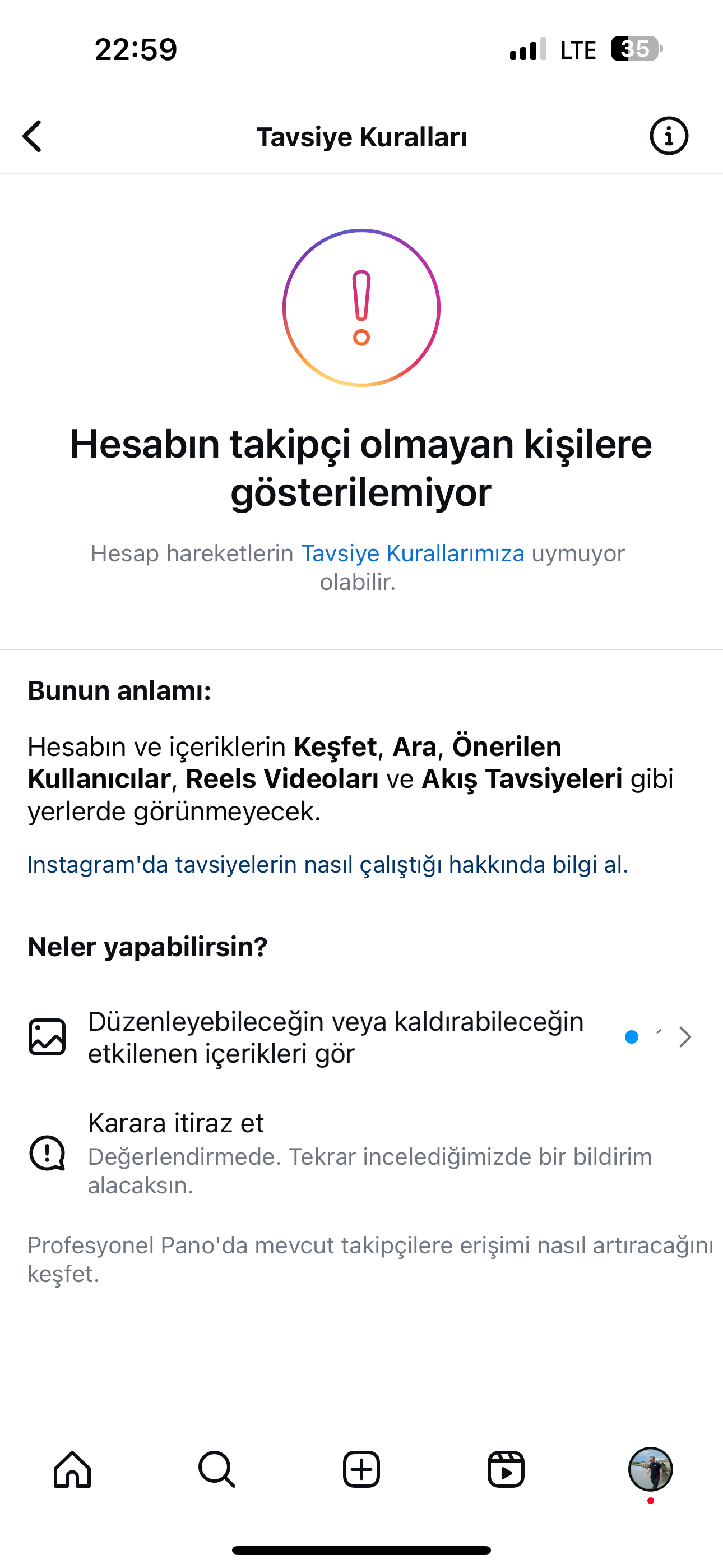Open the info icon in the header
Image resolution: width=723 pixels, height=1568 pixels.
pos(669,136)
